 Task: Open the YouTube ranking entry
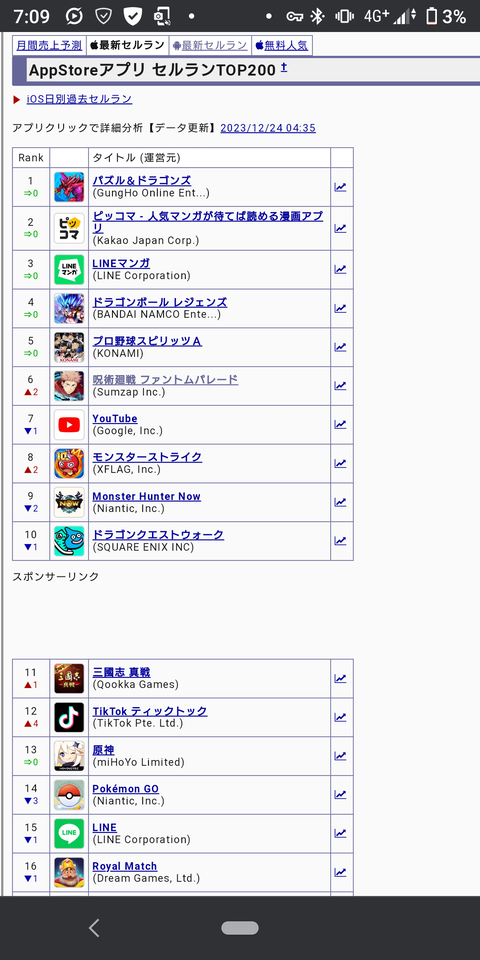click(x=115, y=419)
